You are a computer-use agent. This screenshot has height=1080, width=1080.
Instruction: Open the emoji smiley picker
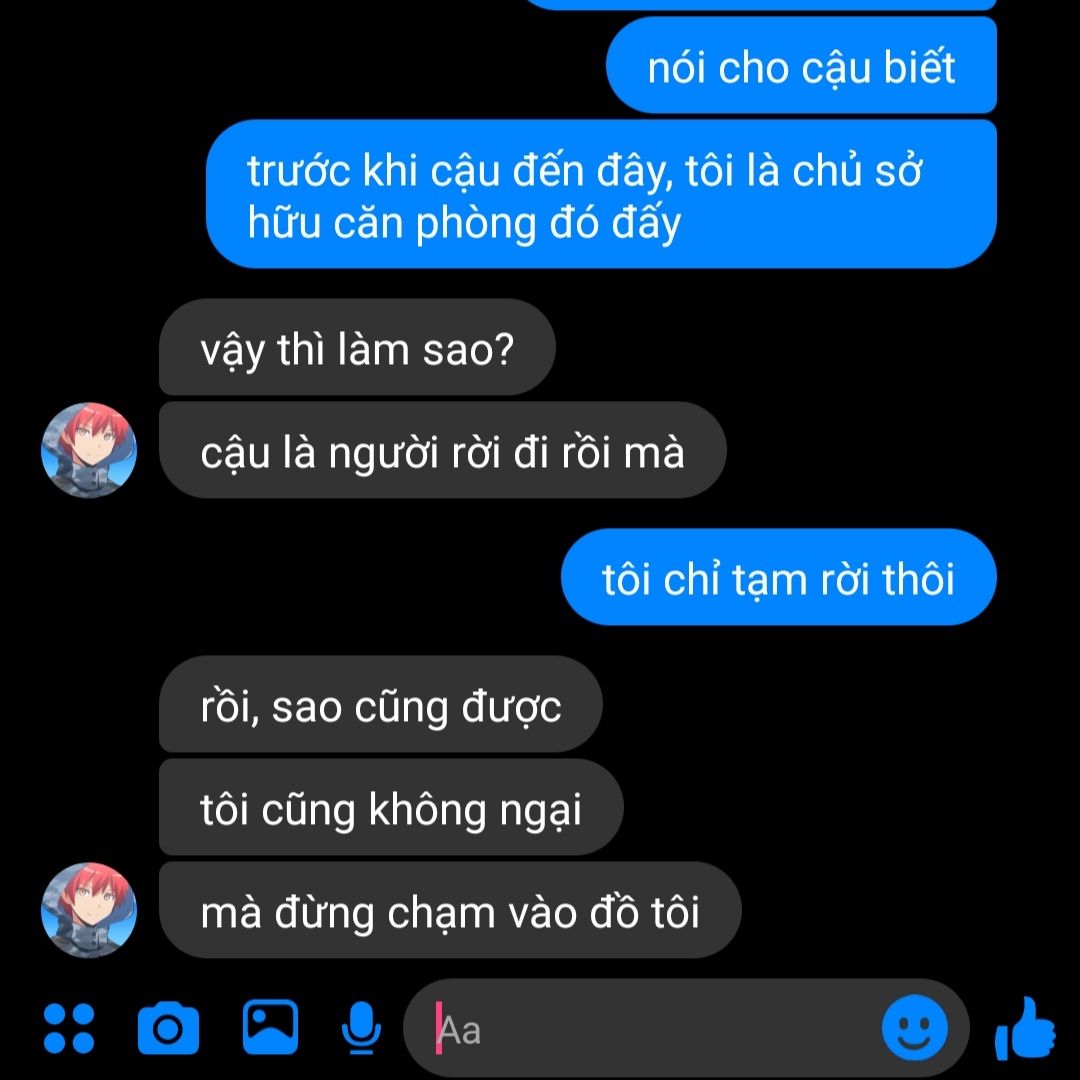coord(914,1028)
